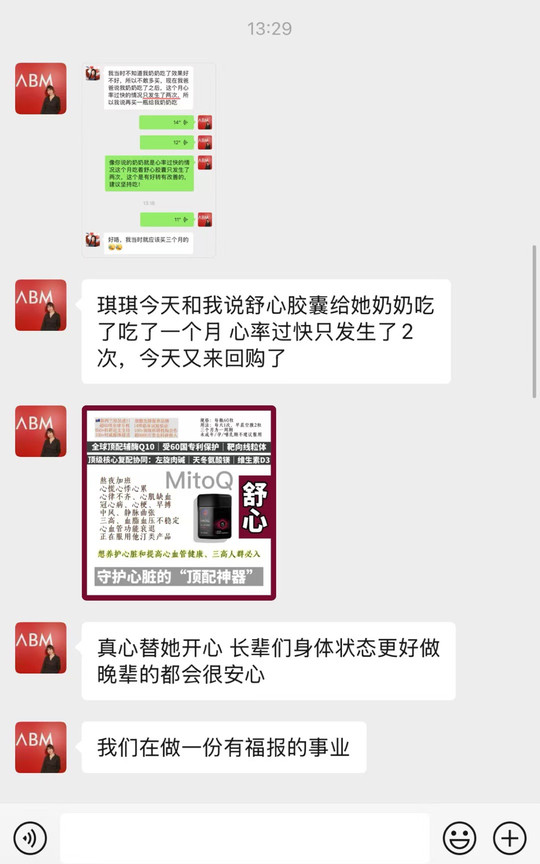The image size is (540, 864).
Task: Open the plus attachments menu
Action: (x=510, y=838)
